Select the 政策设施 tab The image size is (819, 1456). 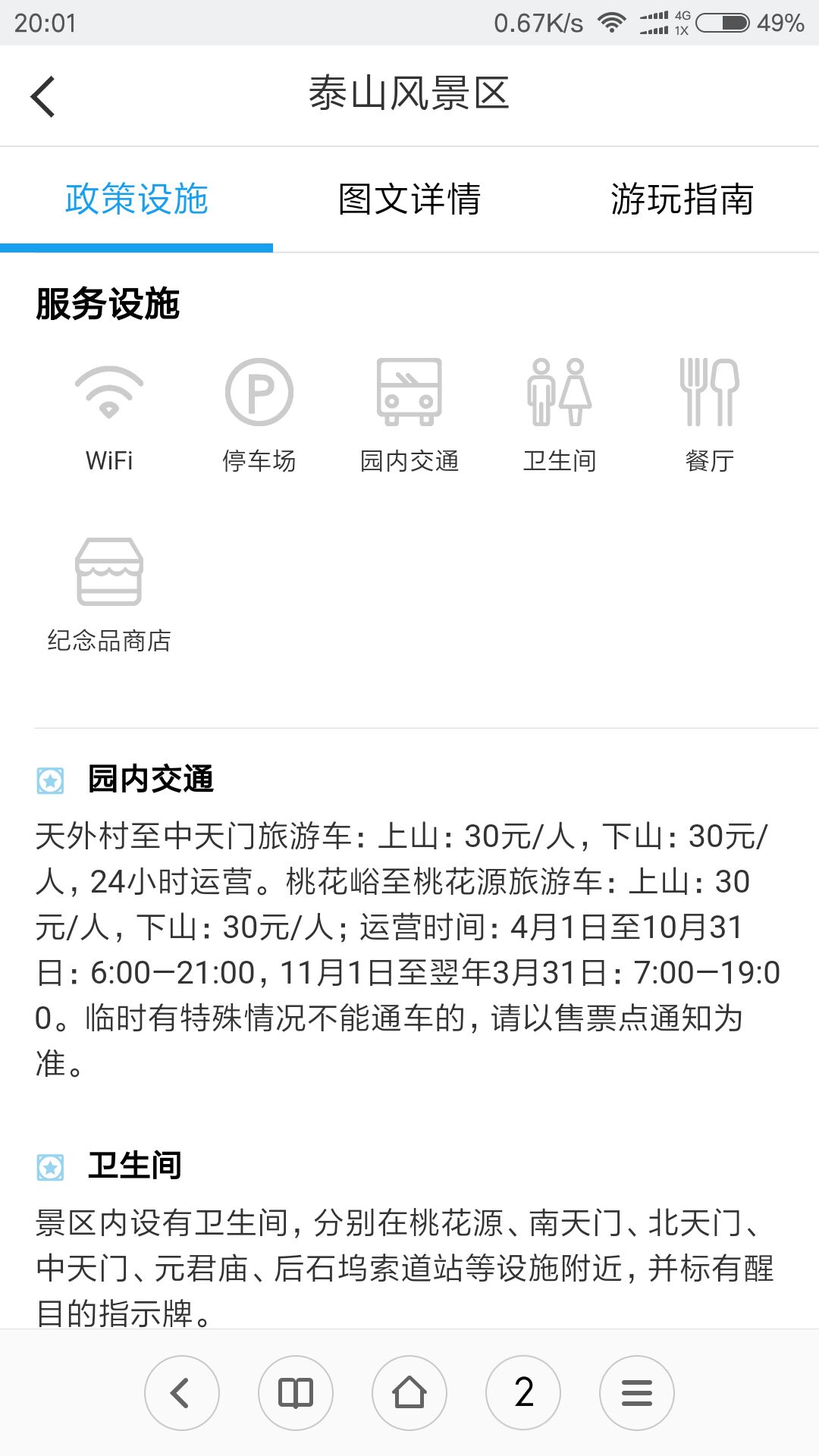[x=136, y=199]
